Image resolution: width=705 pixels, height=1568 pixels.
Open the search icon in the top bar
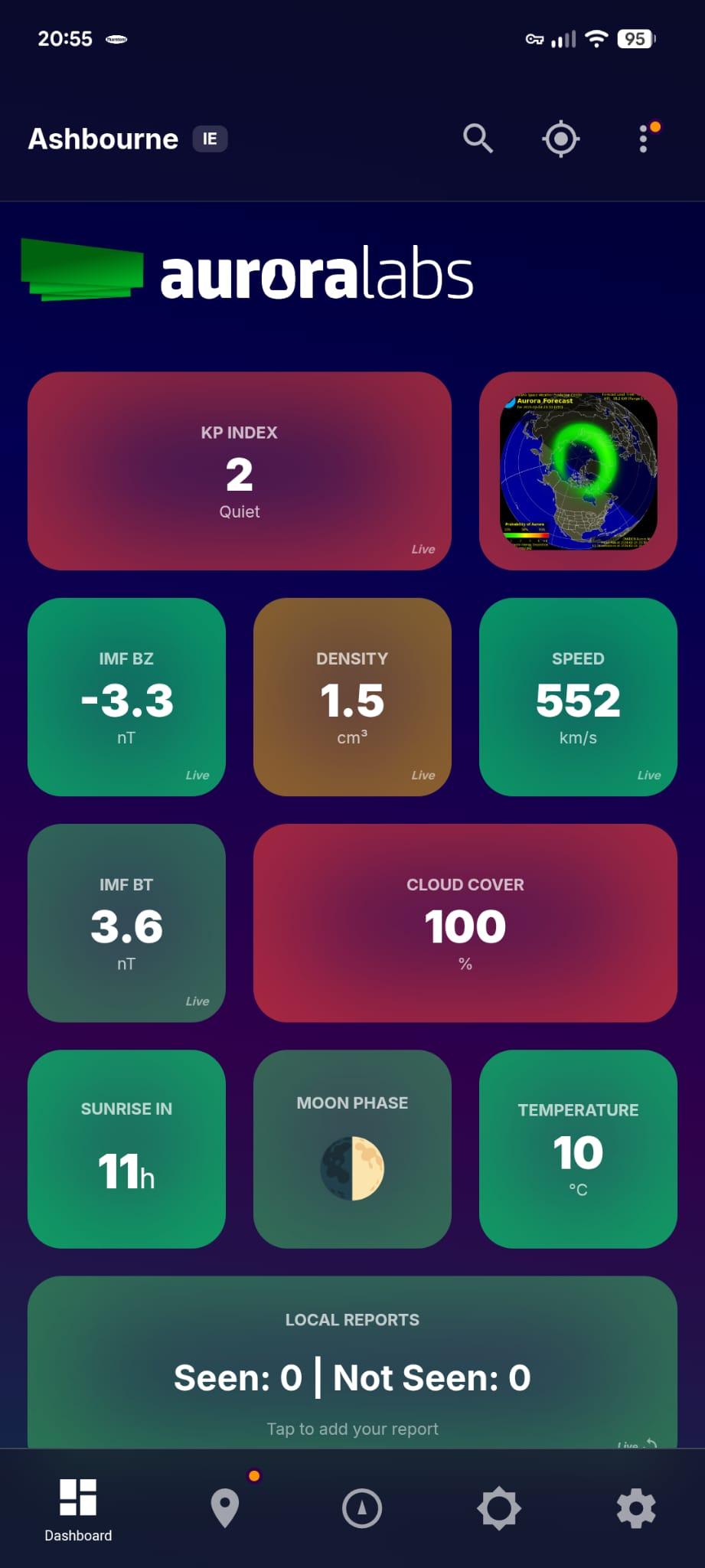[478, 139]
